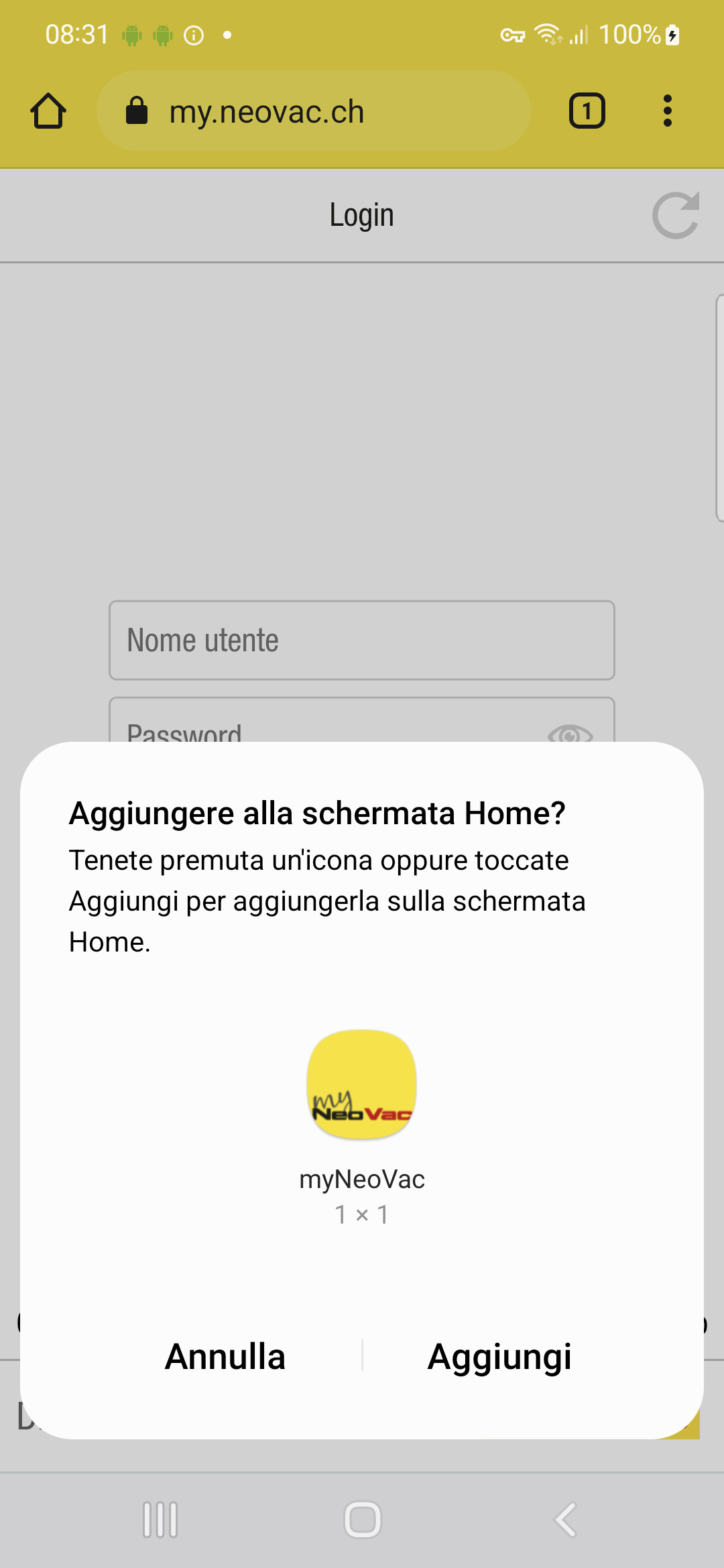
Task: Tap the myNeoVac shortcut icon
Action: coord(362,1084)
